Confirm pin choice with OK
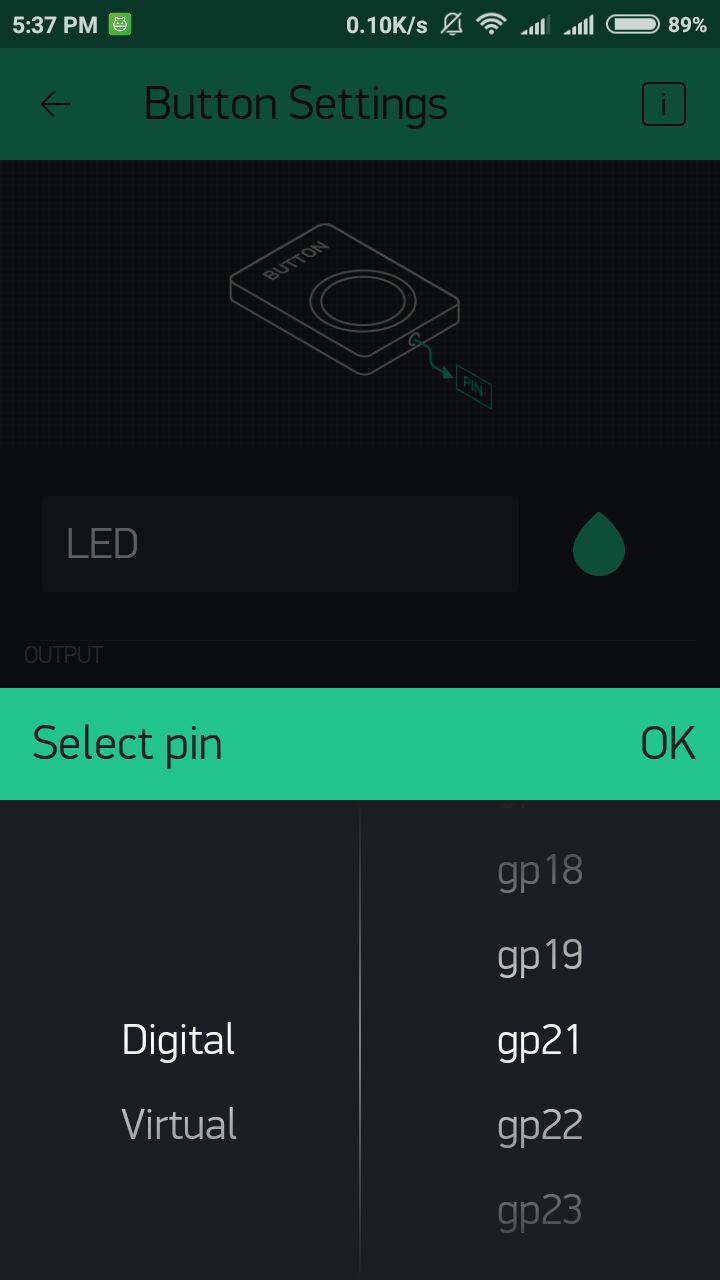 [666, 742]
